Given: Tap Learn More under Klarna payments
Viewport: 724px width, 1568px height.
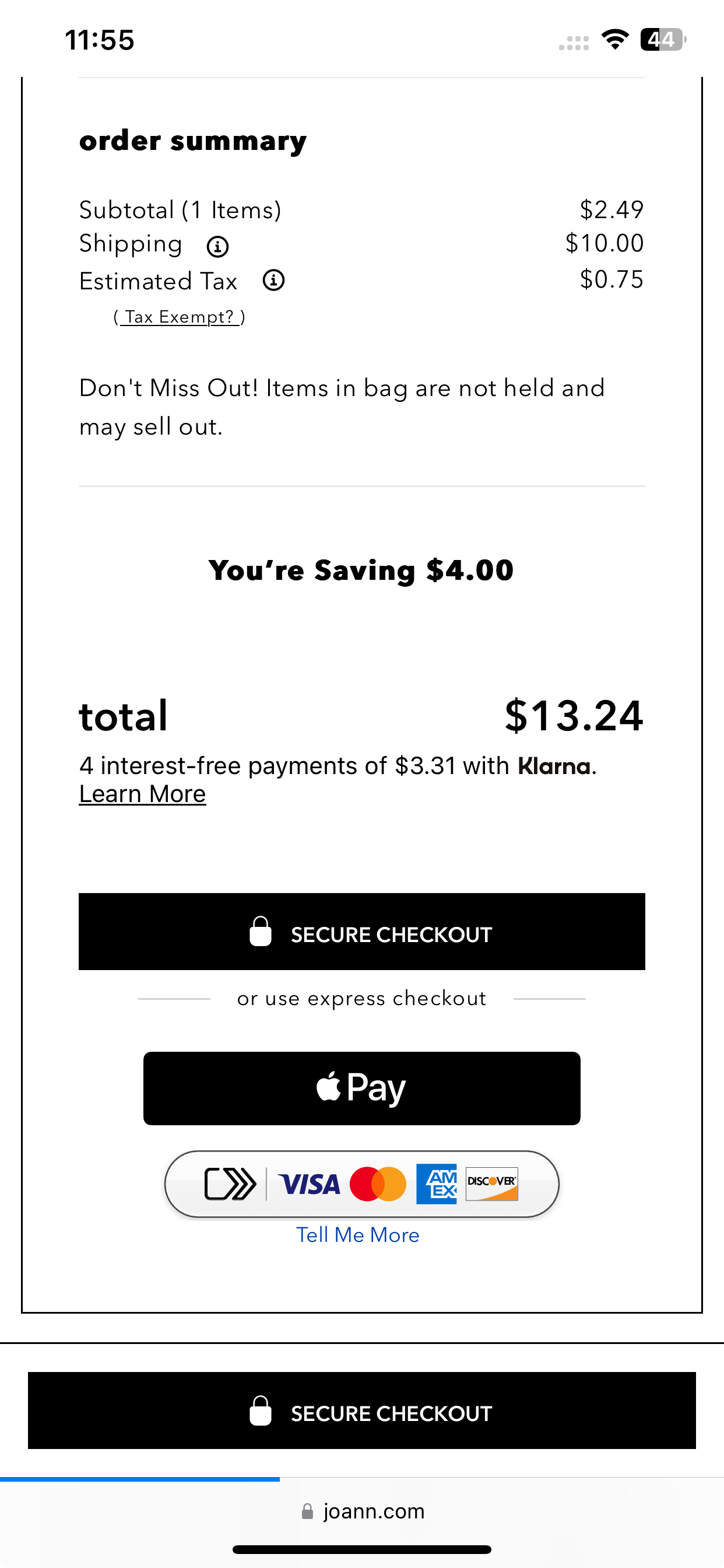Looking at the screenshot, I should point(142,793).
